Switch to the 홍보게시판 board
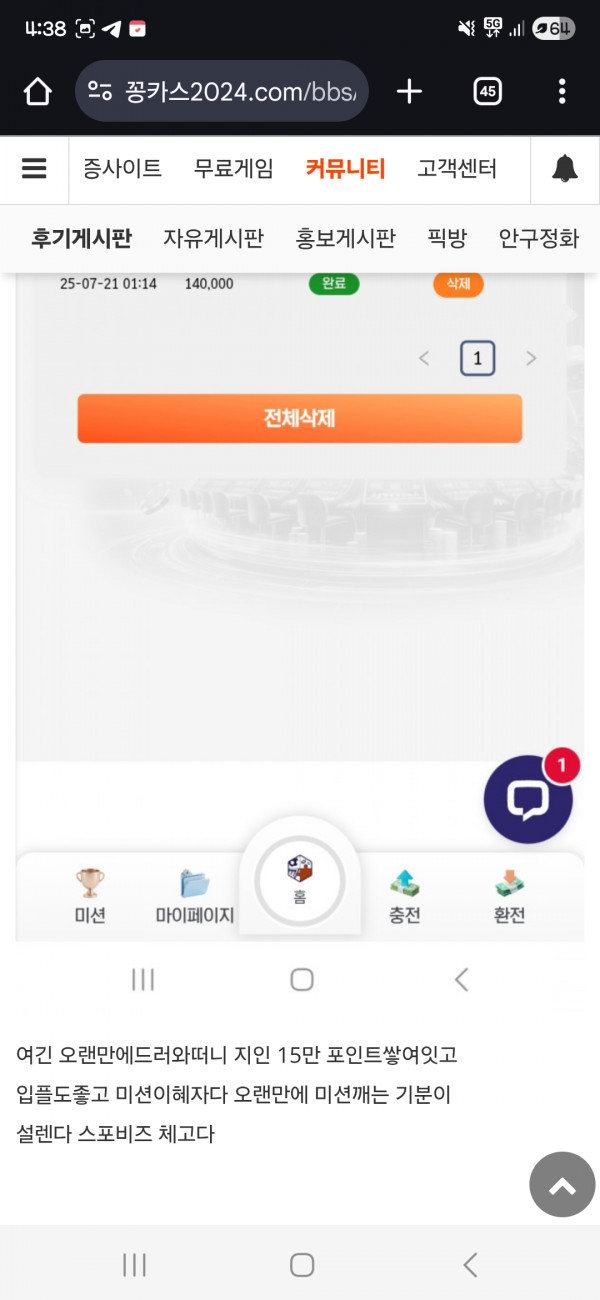Image resolution: width=600 pixels, height=1300 pixels. [345, 238]
